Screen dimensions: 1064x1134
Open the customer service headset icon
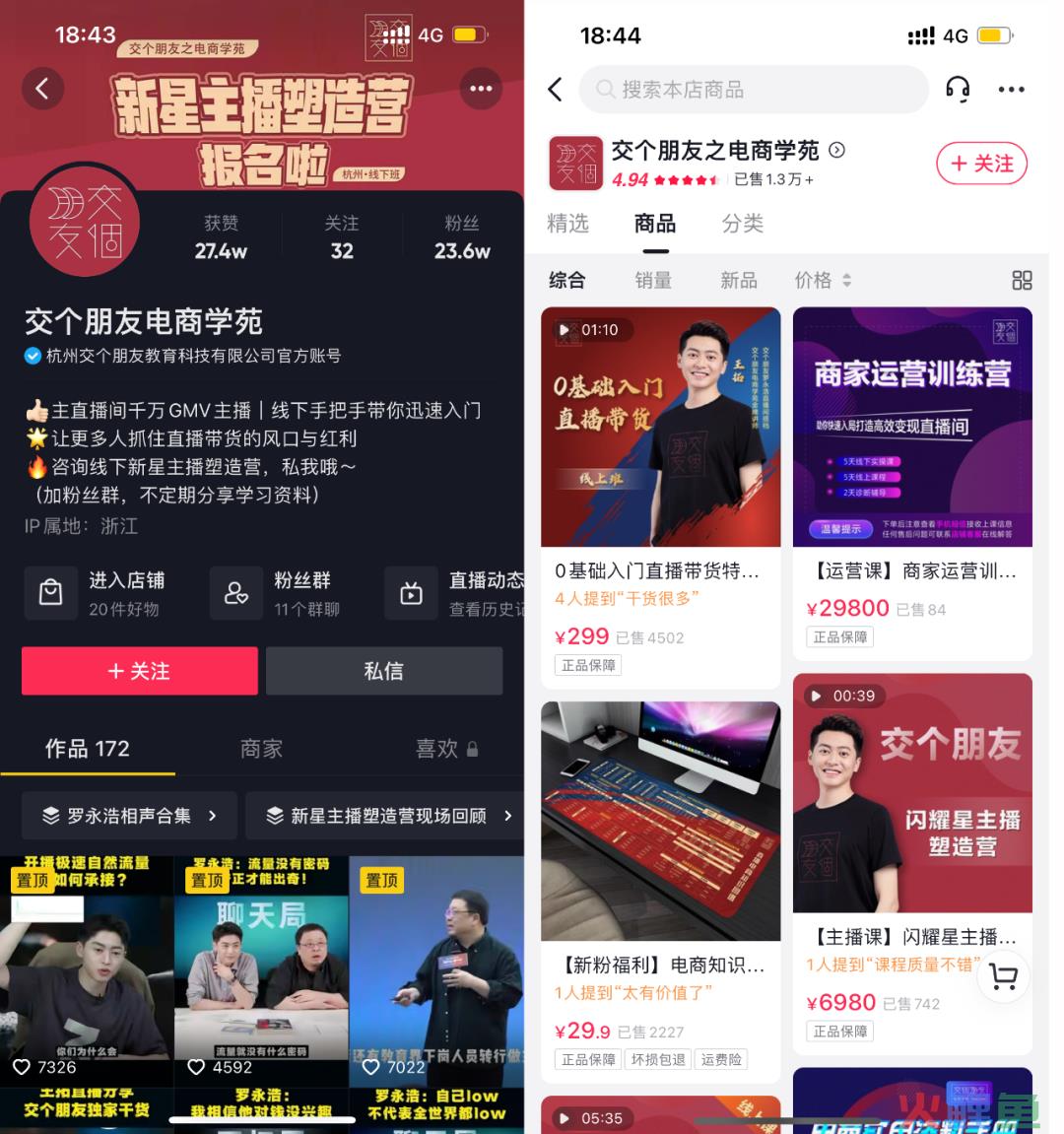pyautogui.click(x=957, y=90)
